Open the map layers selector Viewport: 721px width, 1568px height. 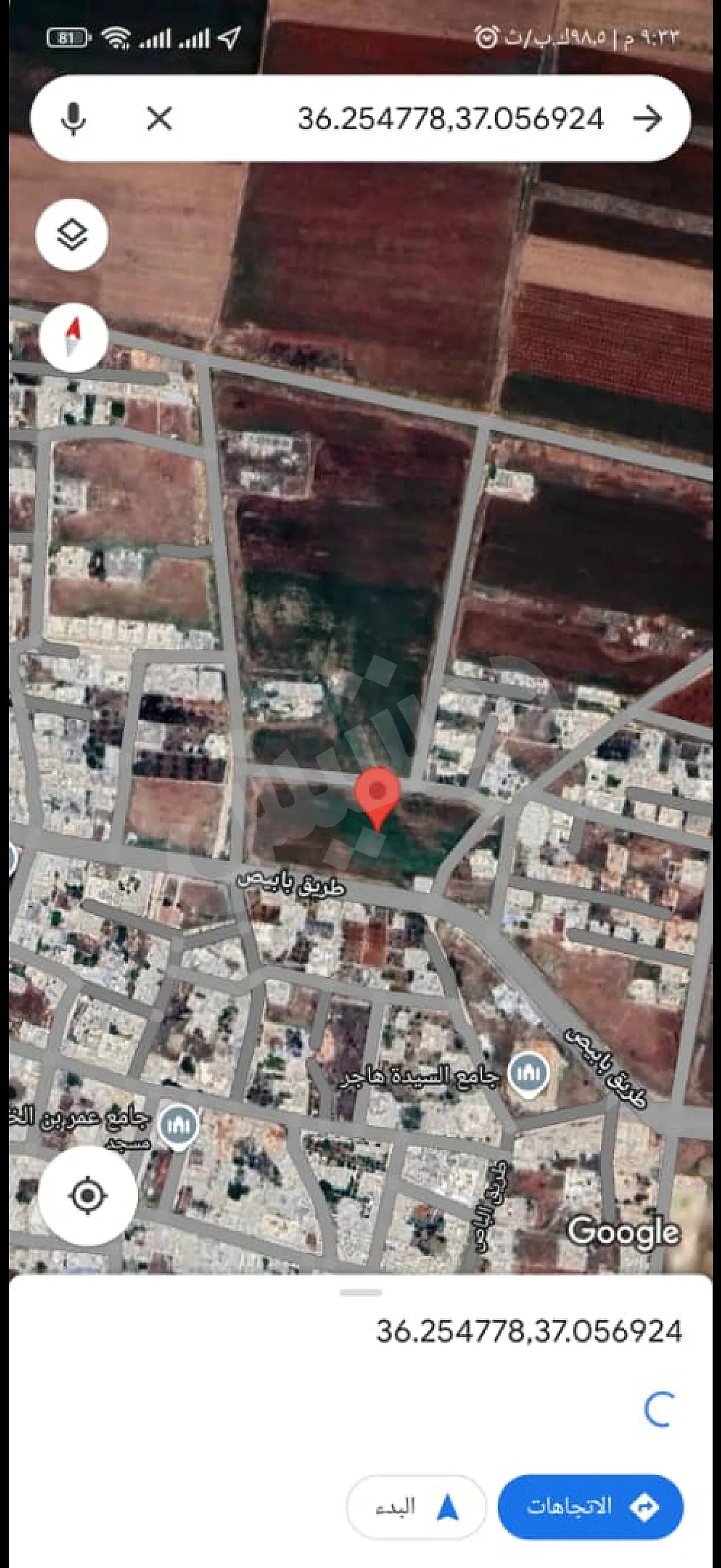(72, 234)
